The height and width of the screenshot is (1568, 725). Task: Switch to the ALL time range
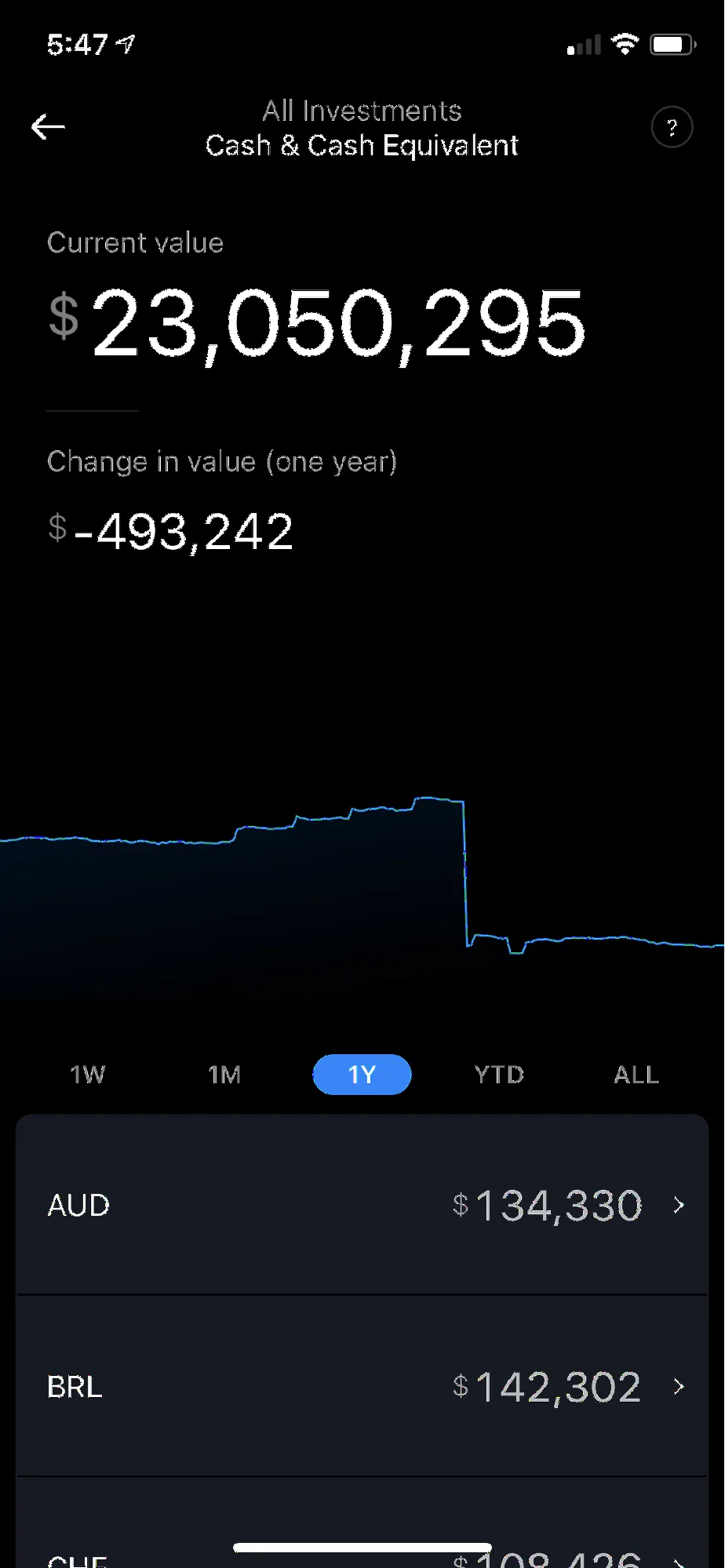(636, 1075)
